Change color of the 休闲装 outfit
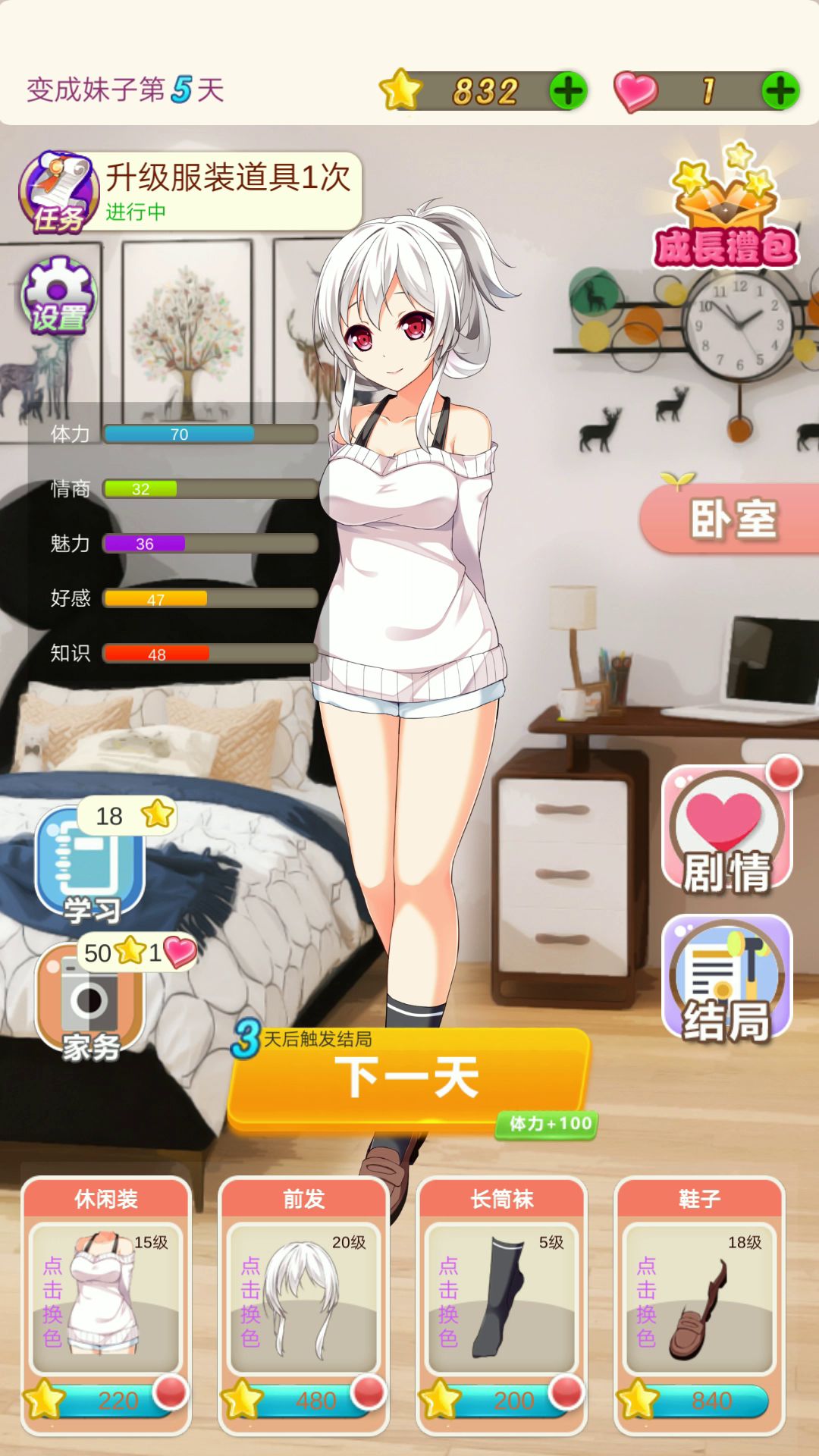819x1456 pixels. [105, 1298]
